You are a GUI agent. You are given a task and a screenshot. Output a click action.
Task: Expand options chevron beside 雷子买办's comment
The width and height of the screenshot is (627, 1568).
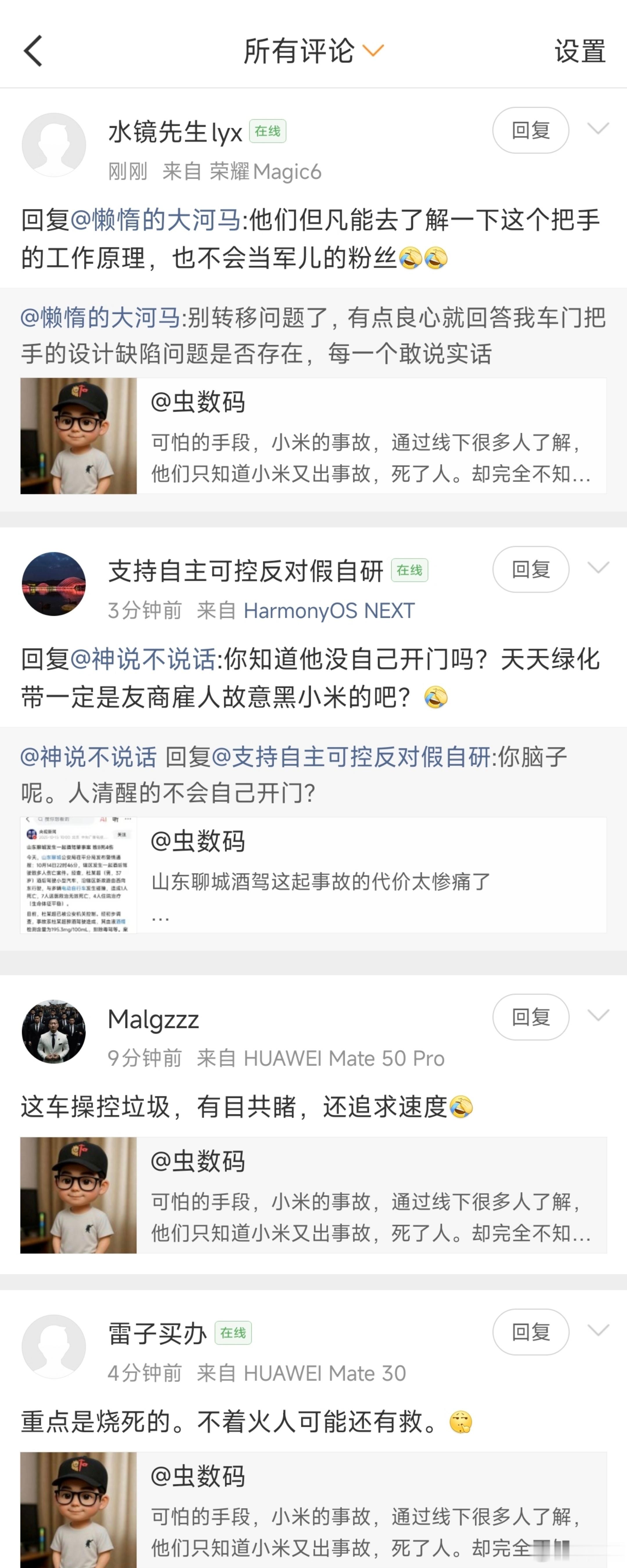click(599, 1330)
